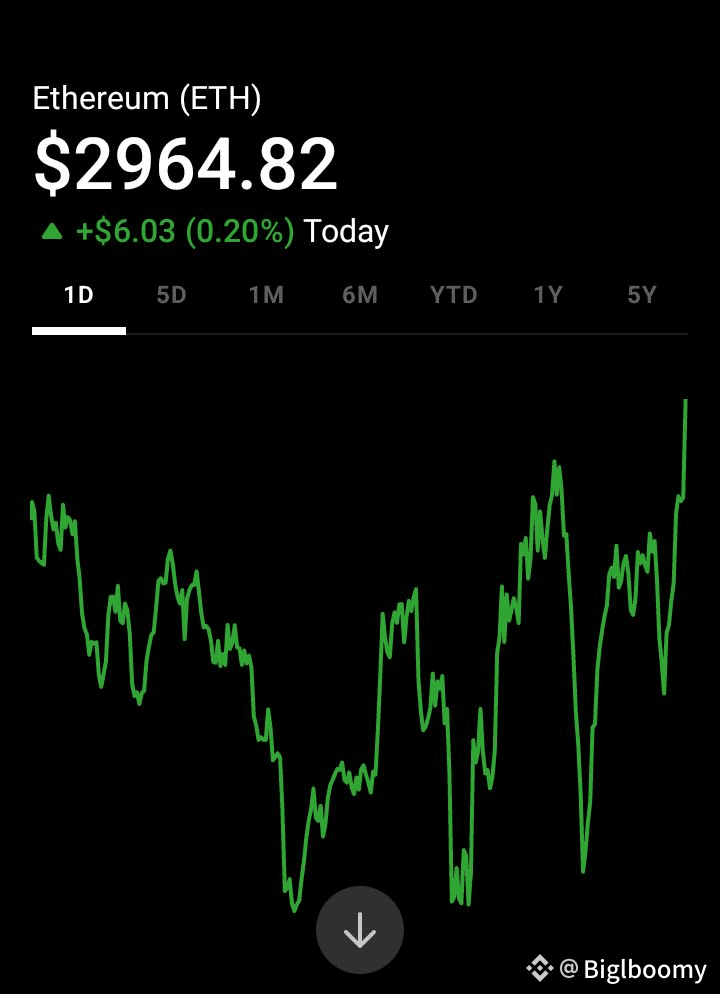The image size is (720, 994).
Task: Tap the round down-arrow button
Action: pos(360,931)
